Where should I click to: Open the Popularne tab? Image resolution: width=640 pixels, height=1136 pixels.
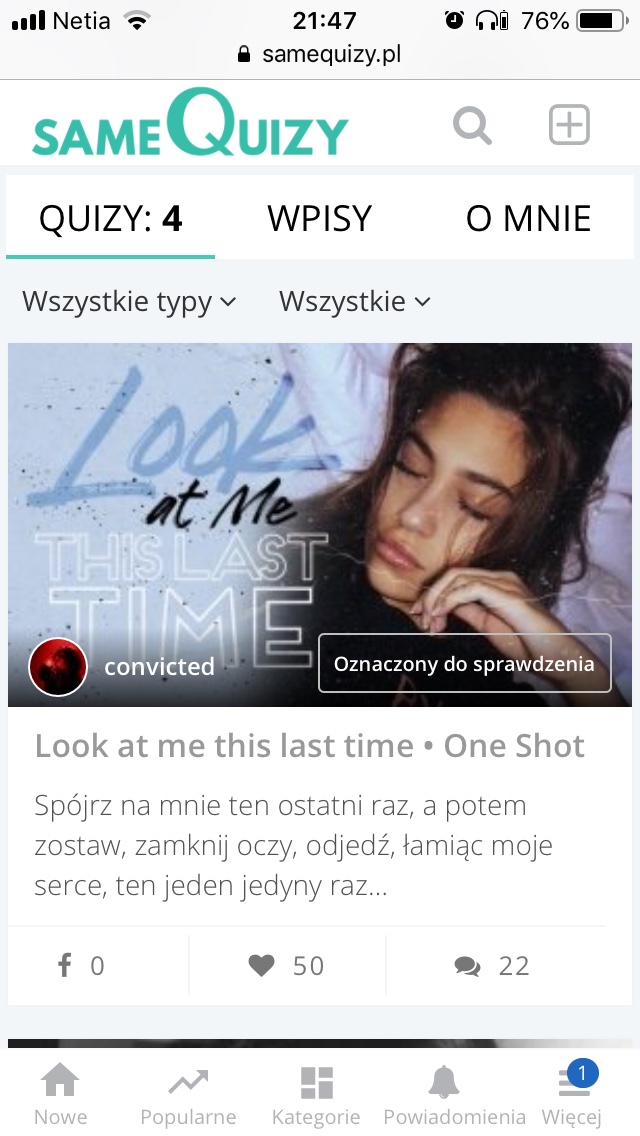click(188, 1095)
